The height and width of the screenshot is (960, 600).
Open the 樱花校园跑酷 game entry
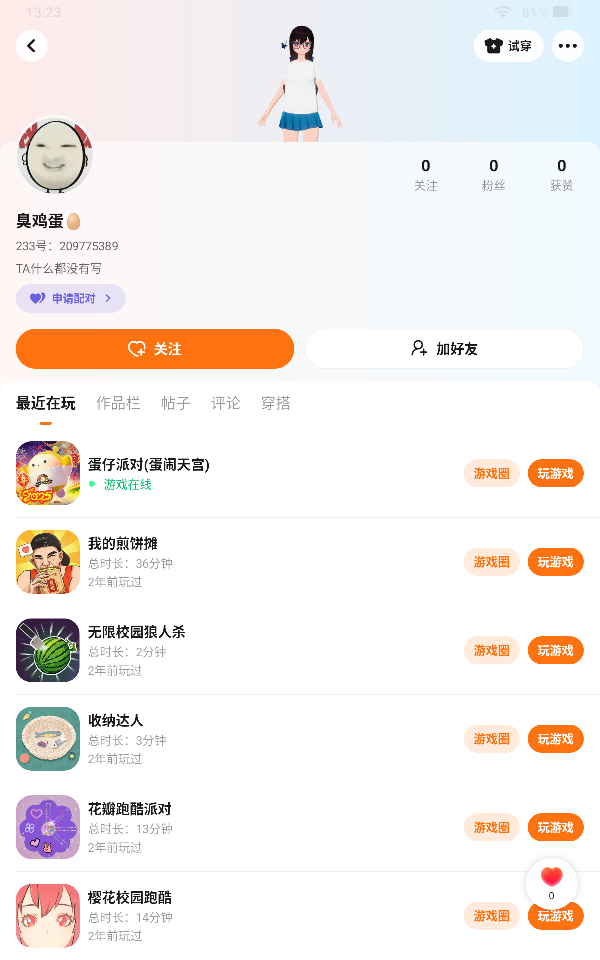(129, 897)
